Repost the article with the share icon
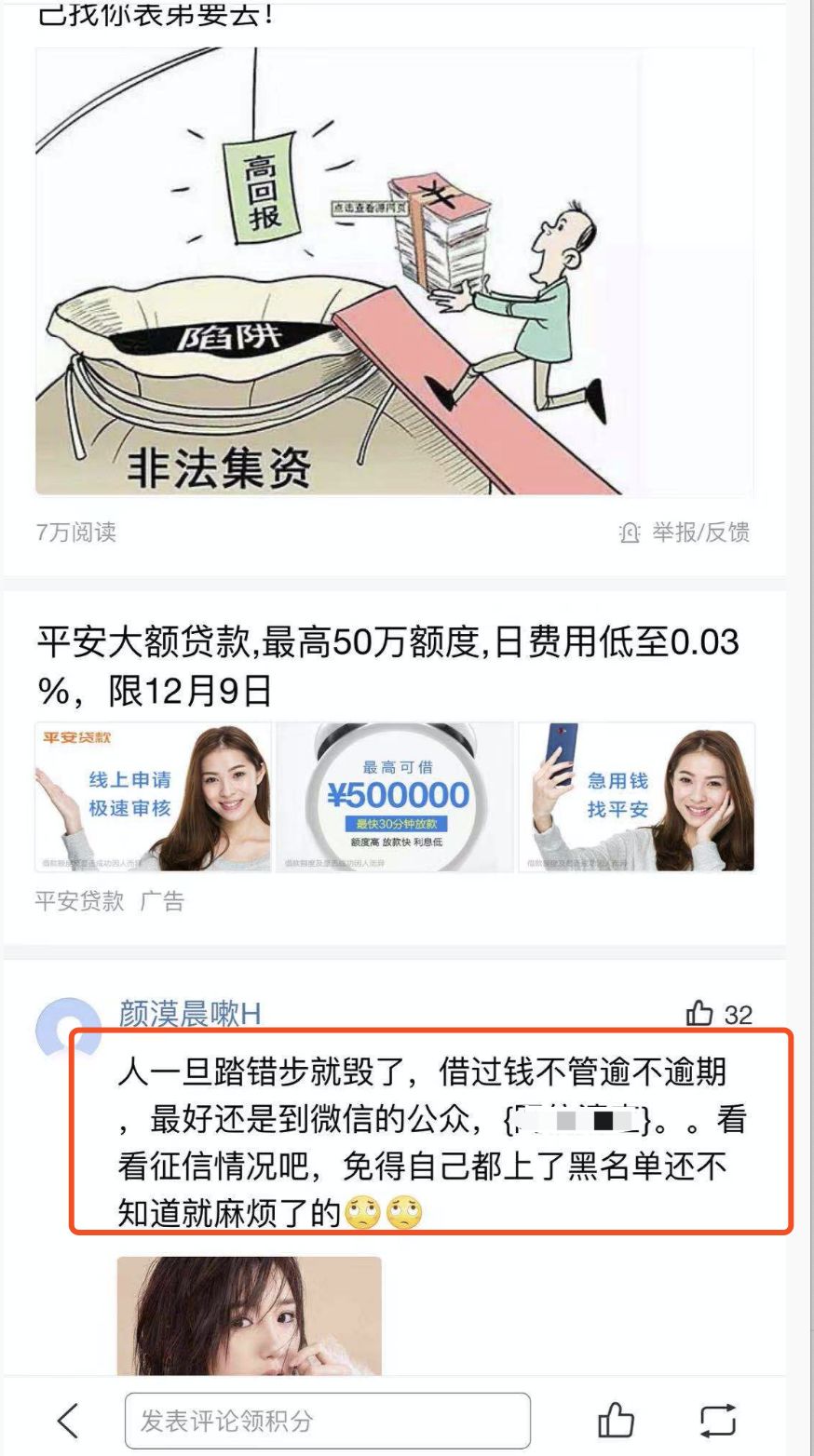The height and width of the screenshot is (1456, 814). [717, 1421]
